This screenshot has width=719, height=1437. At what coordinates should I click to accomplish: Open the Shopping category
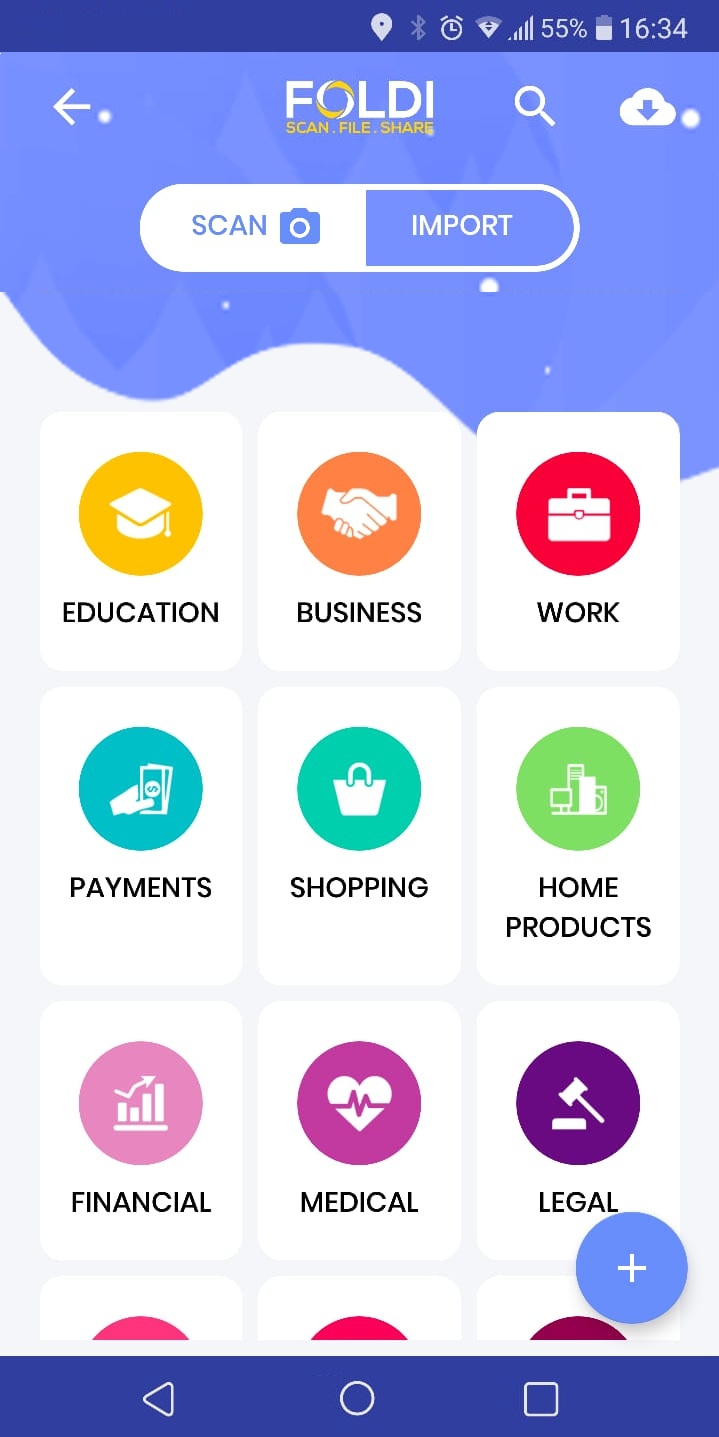coord(359,836)
